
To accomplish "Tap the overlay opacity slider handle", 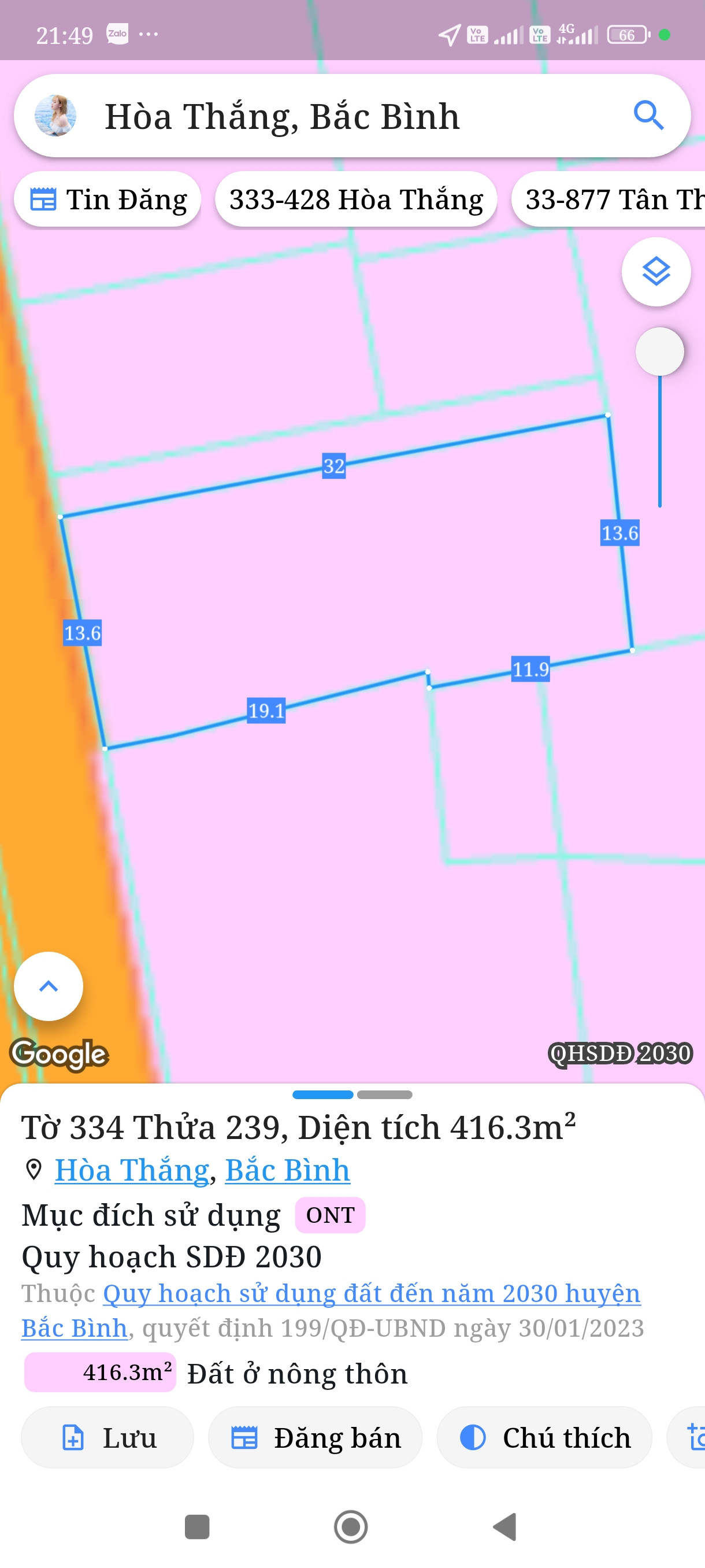I will pos(659,352).
